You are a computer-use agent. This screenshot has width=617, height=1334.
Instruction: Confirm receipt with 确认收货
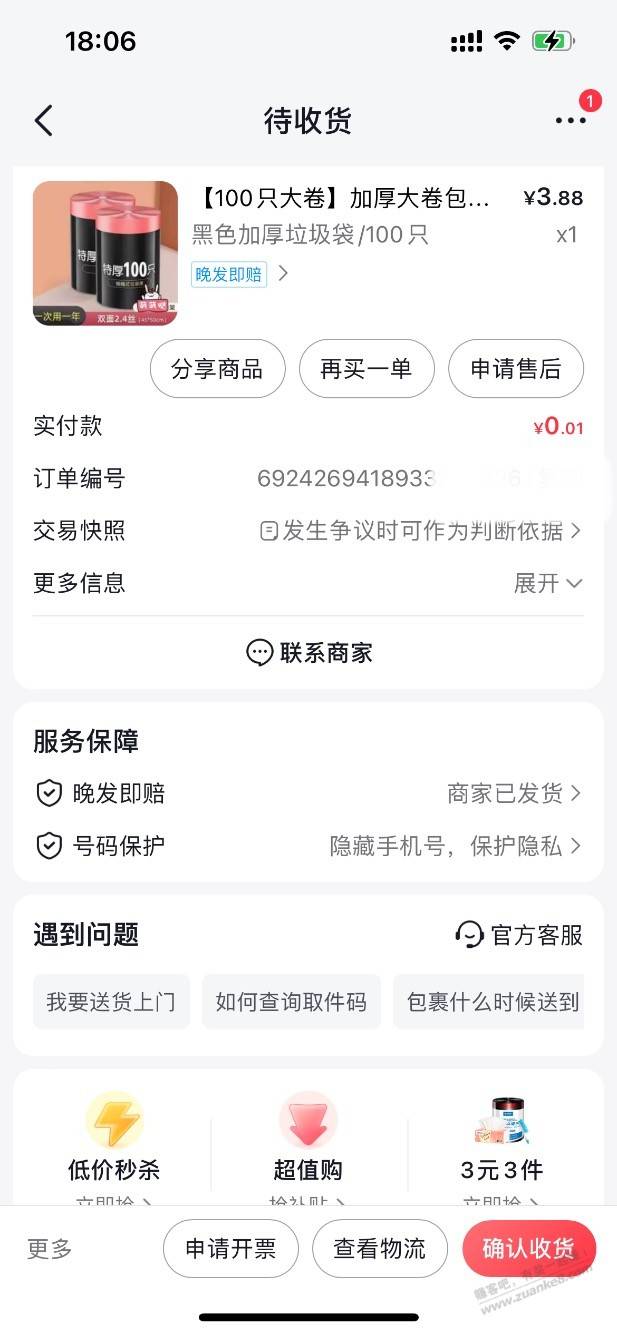pyautogui.click(x=528, y=1248)
